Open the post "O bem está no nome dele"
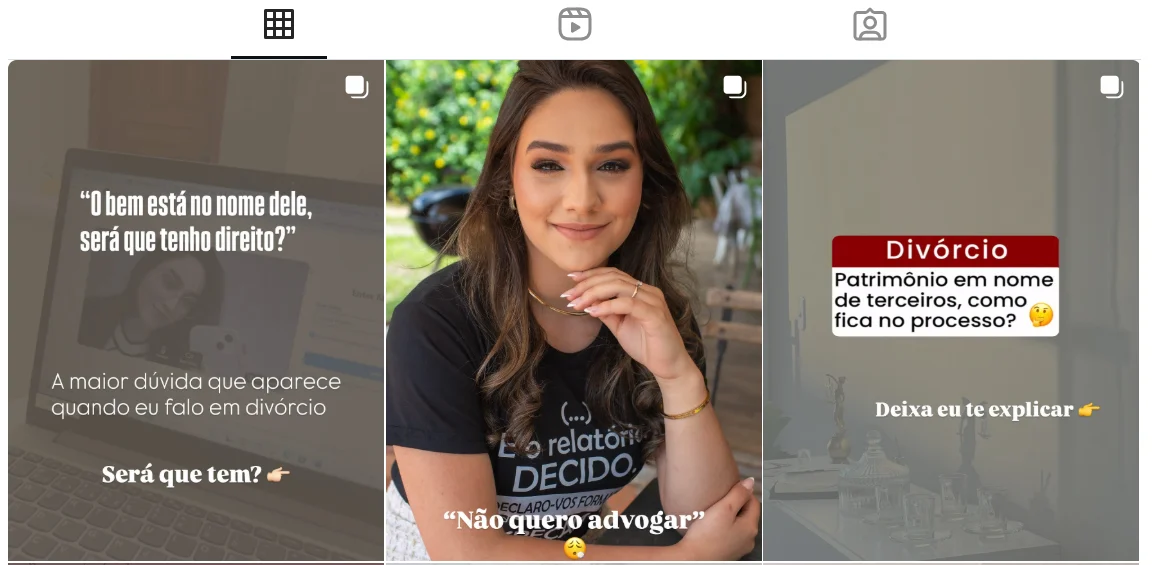The image size is (1152, 565). click(196, 310)
